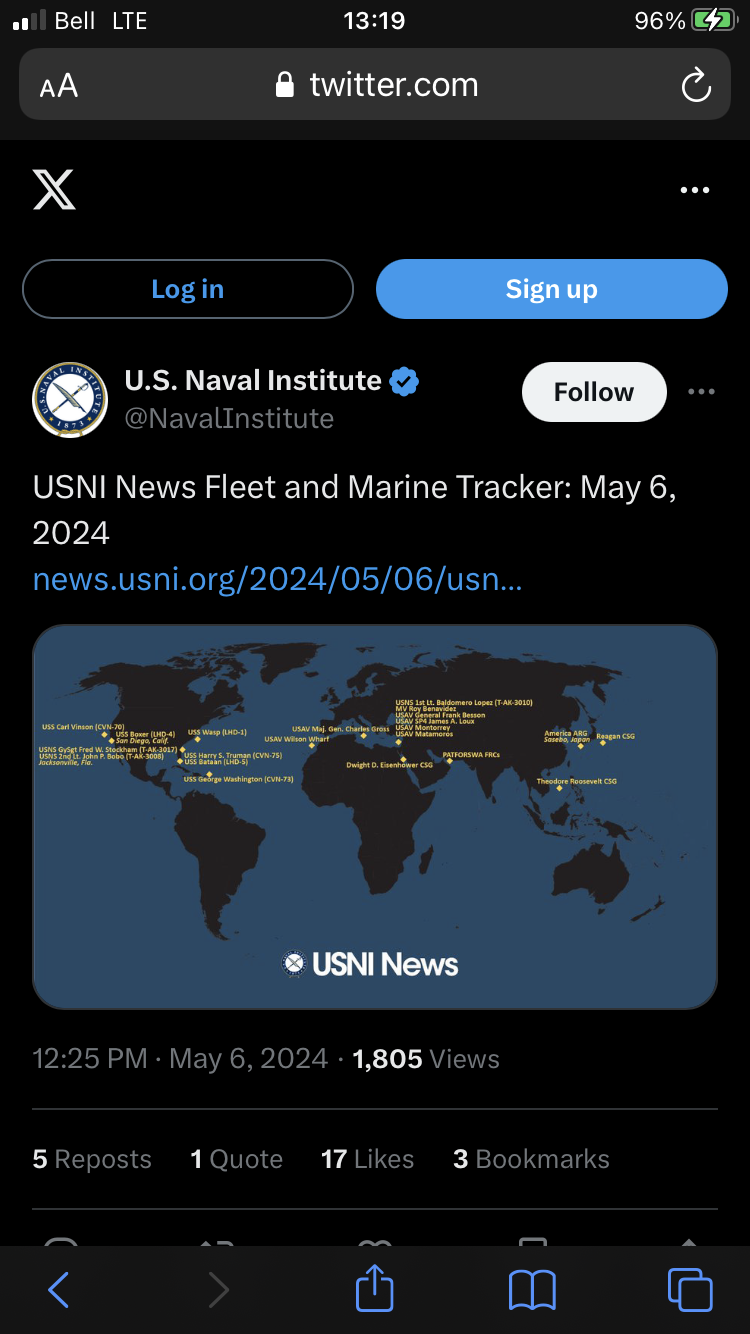Open the X logo home link
This screenshot has height=1334, width=750.
tap(54, 189)
